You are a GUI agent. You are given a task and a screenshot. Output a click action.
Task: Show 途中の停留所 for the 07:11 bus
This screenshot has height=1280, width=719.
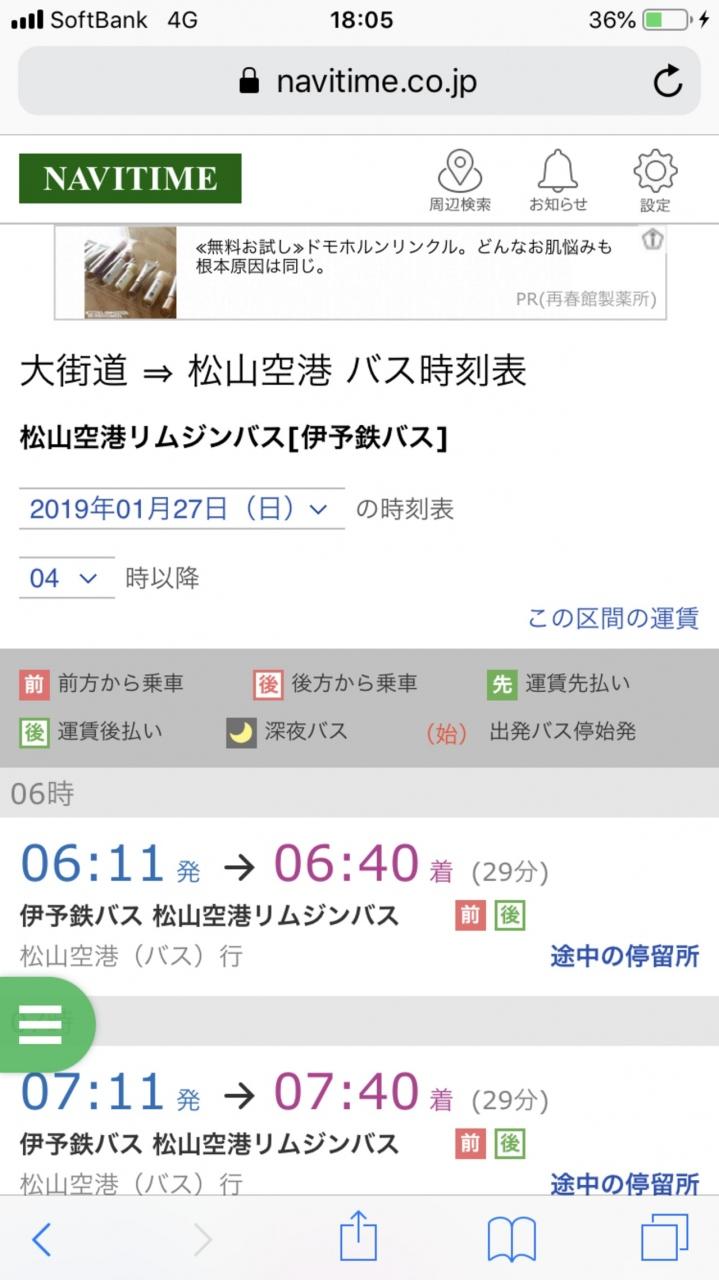(x=624, y=1183)
